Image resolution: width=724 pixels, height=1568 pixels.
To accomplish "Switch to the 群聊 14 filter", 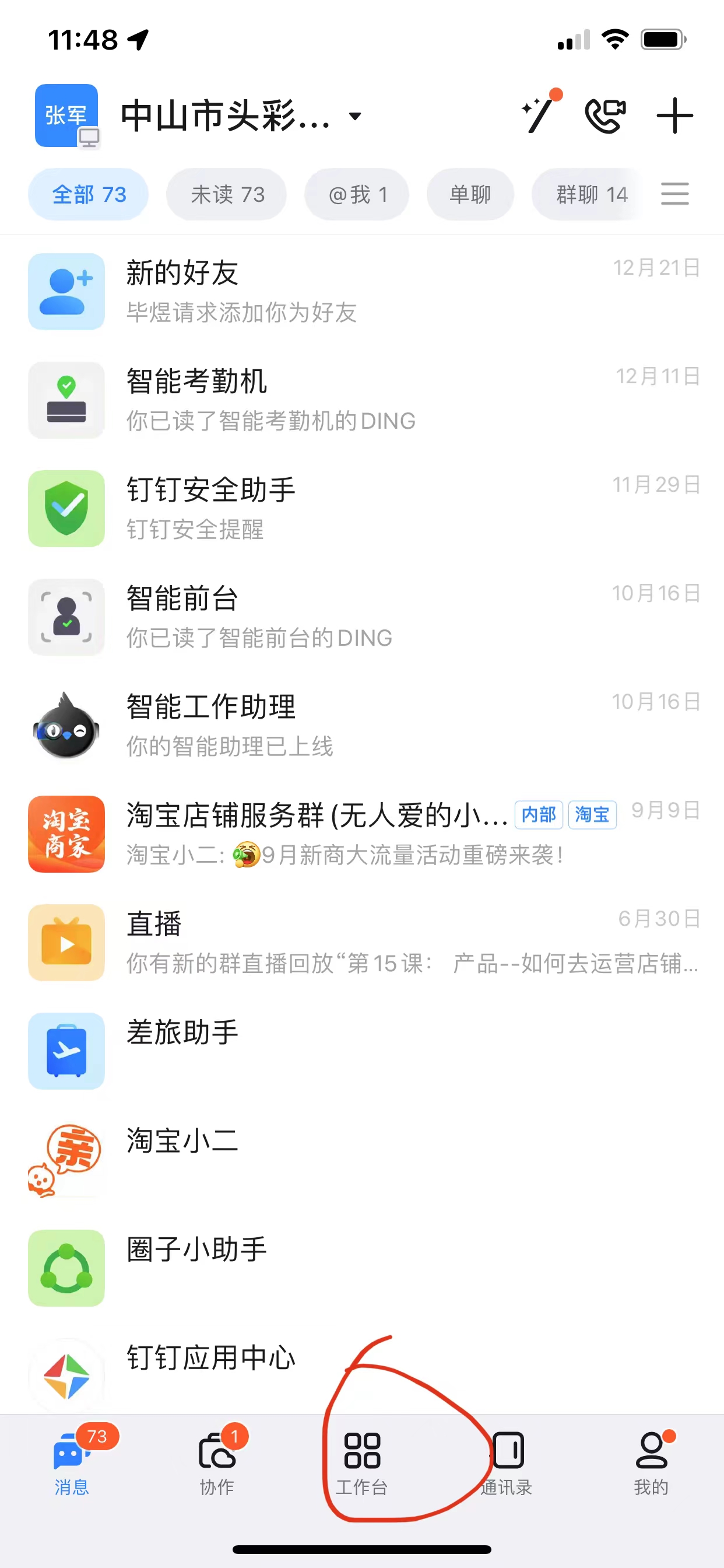I will pos(591,195).
